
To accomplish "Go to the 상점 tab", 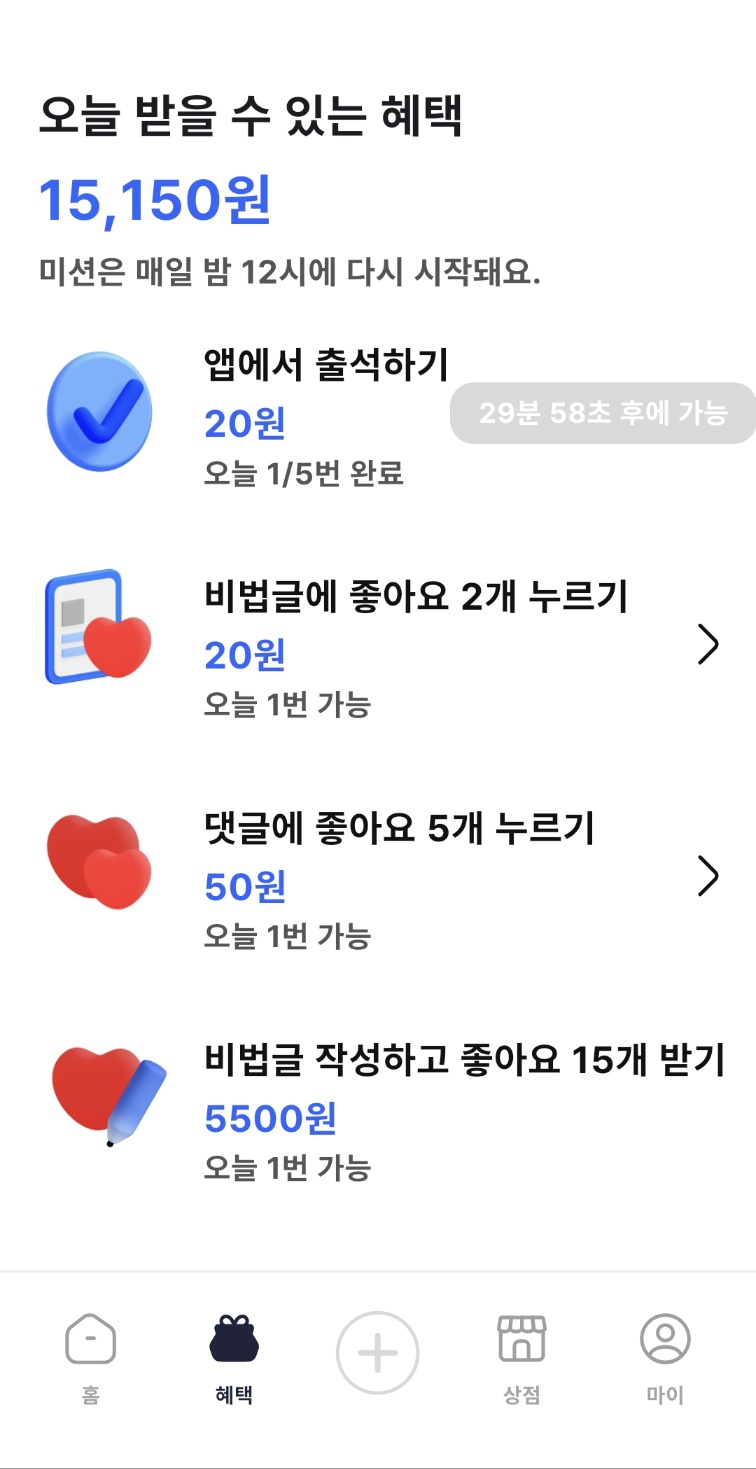I will pyautogui.click(x=521, y=1357).
